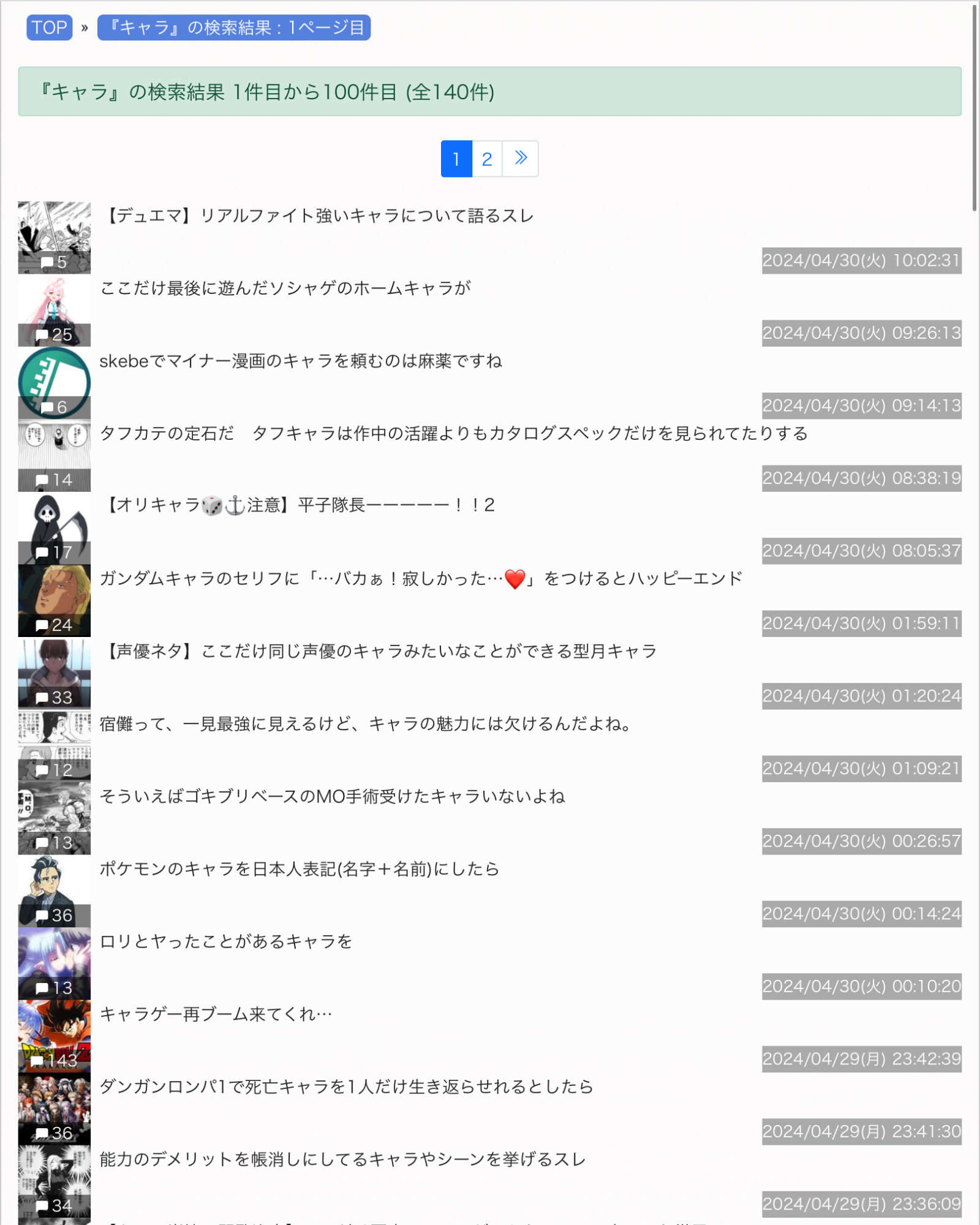The height and width of the screenshot is (1225, 980).
Task: Open the 宿儺って、一見最強に見える thread
Action: 365,723
